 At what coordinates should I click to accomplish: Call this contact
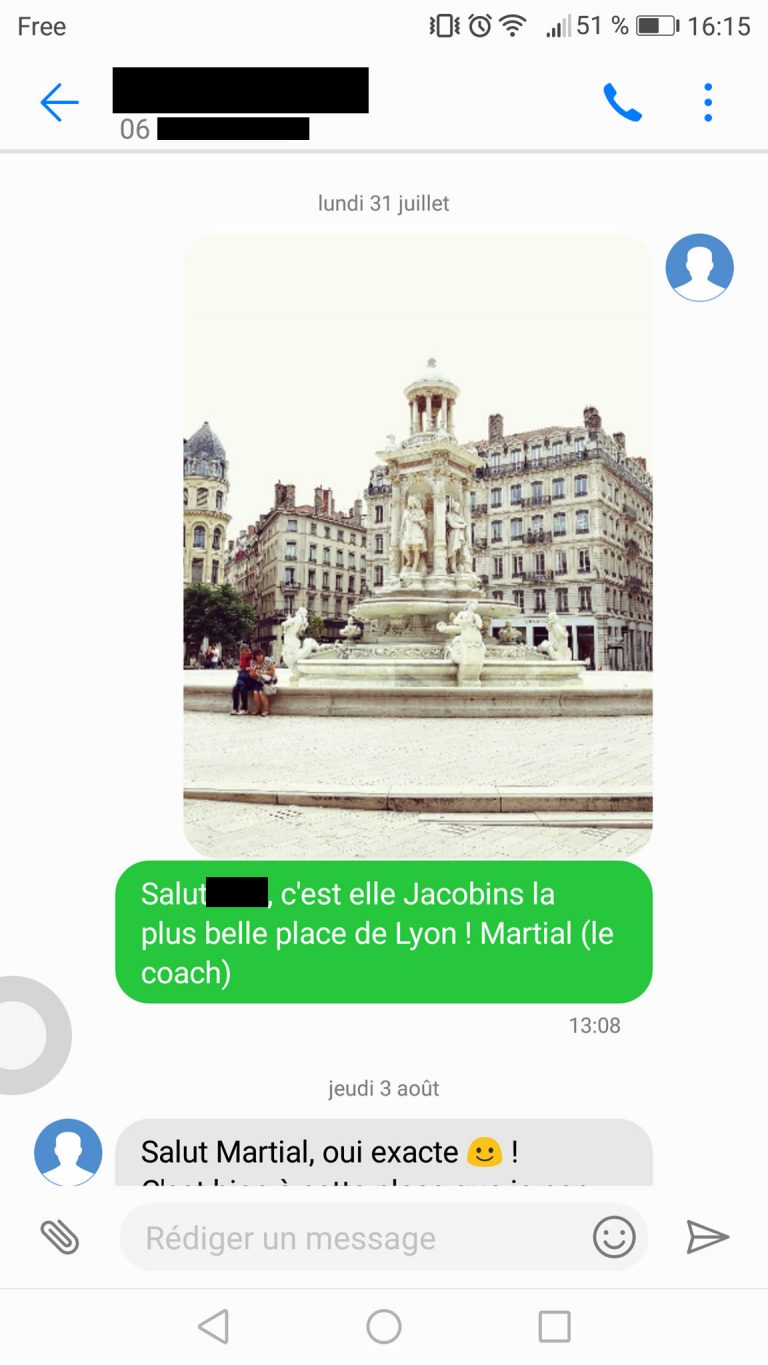(x=622, y=102)
